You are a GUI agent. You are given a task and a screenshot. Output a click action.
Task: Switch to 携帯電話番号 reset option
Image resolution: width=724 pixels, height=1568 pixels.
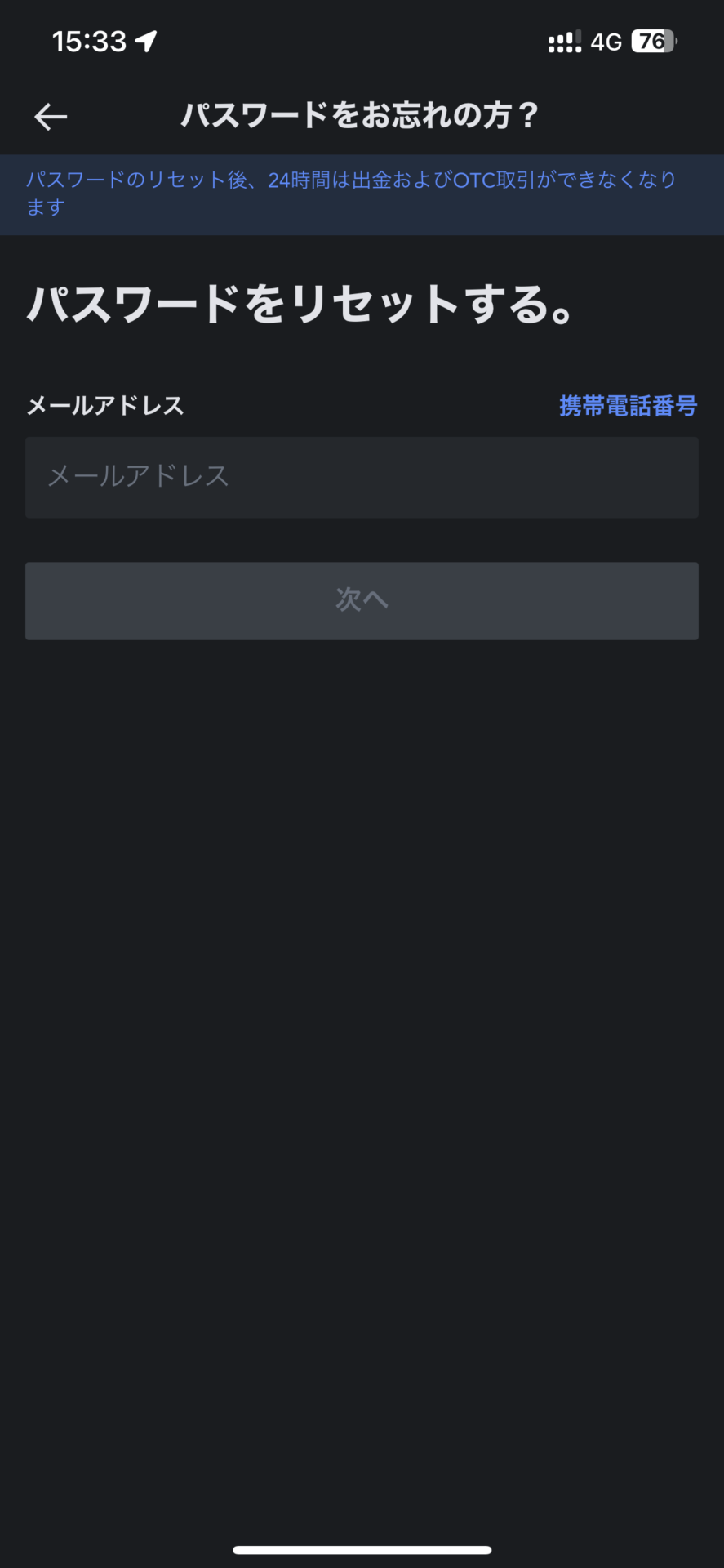click(628, 406)
